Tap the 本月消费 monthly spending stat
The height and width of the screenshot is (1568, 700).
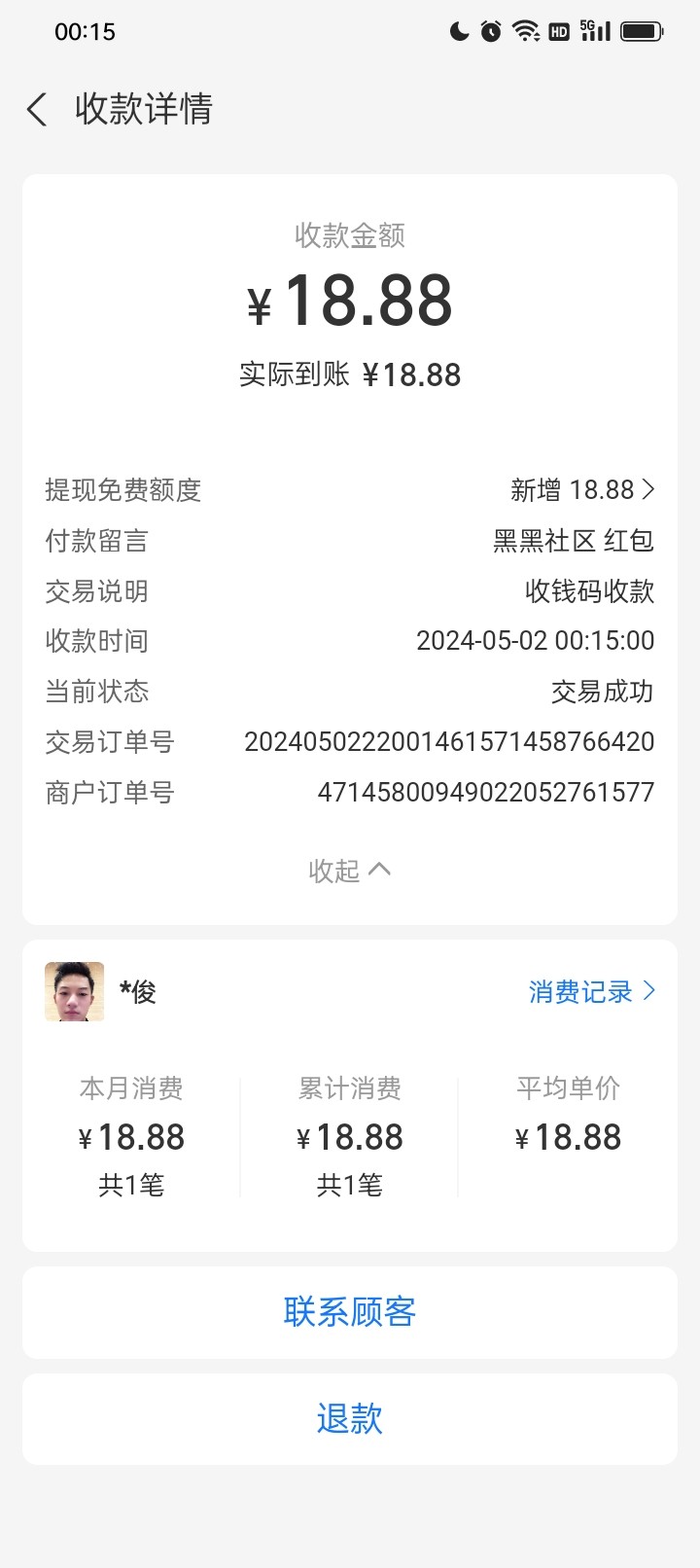(132, 1088)
